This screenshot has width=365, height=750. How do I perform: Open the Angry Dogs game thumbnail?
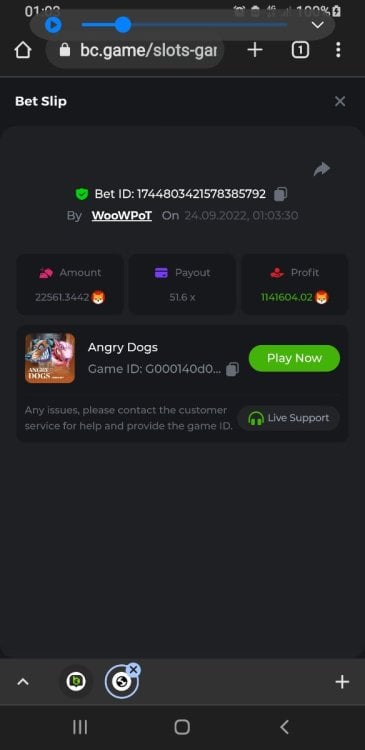(50, 358)
